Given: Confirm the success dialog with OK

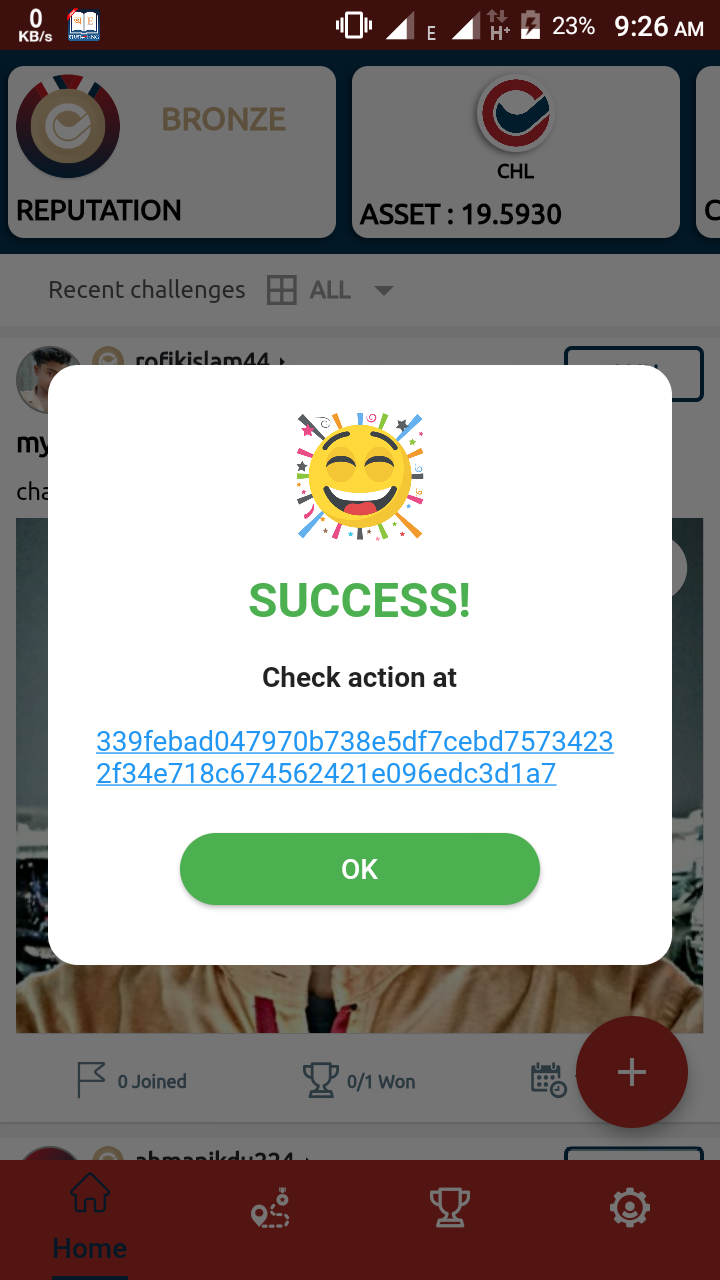Looking at the screenshot, I should (x=360, y=869).
